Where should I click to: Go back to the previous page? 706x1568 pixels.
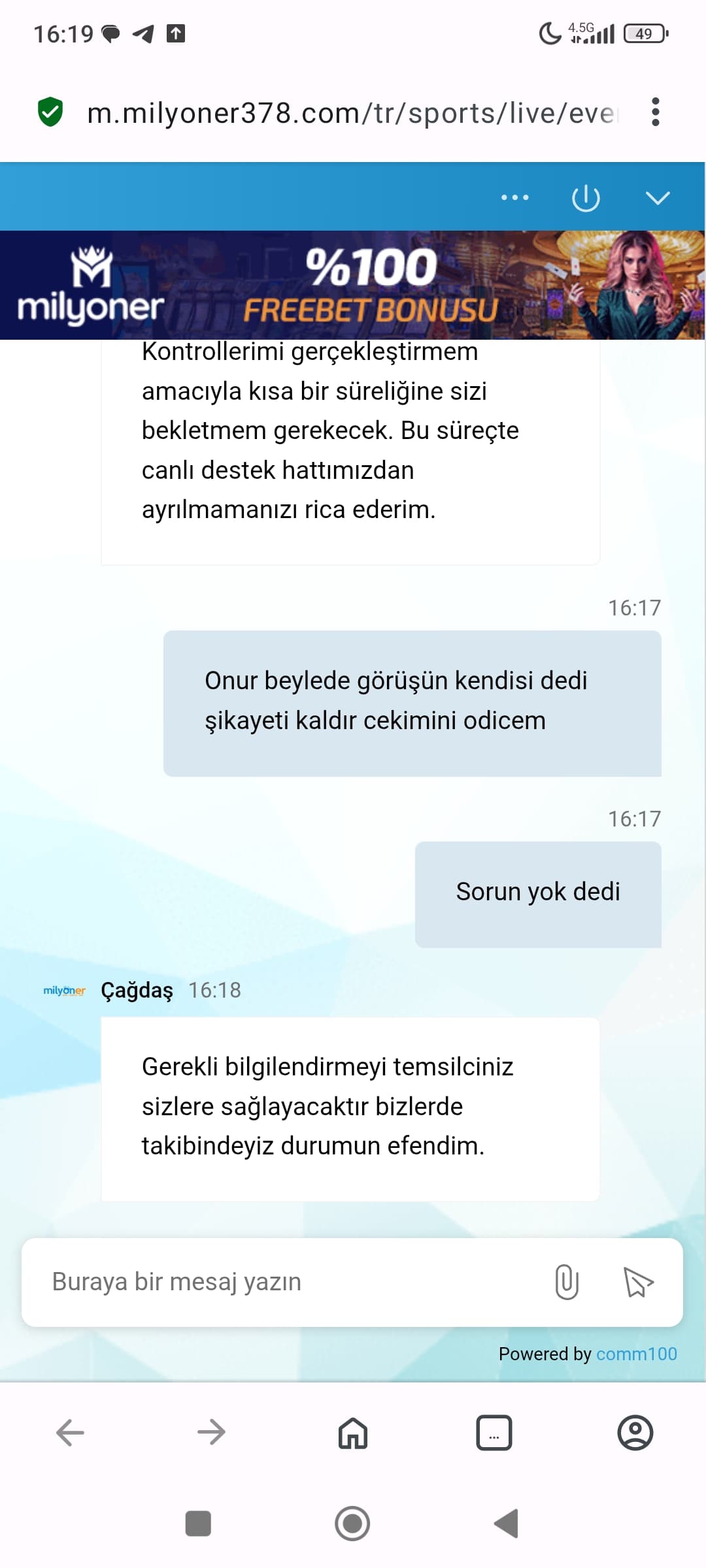pos(70,1433)
